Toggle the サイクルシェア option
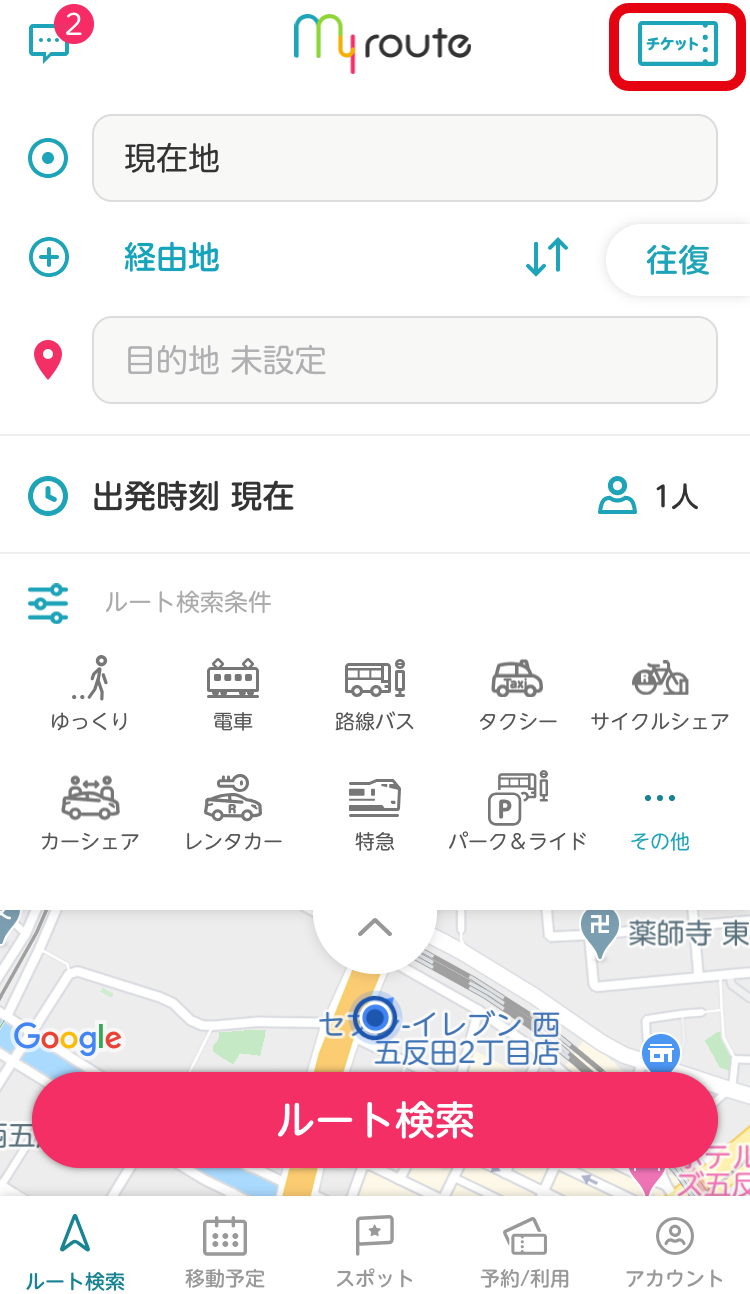750x1294 pixels. pyautogui.click(x=659, y=694)
